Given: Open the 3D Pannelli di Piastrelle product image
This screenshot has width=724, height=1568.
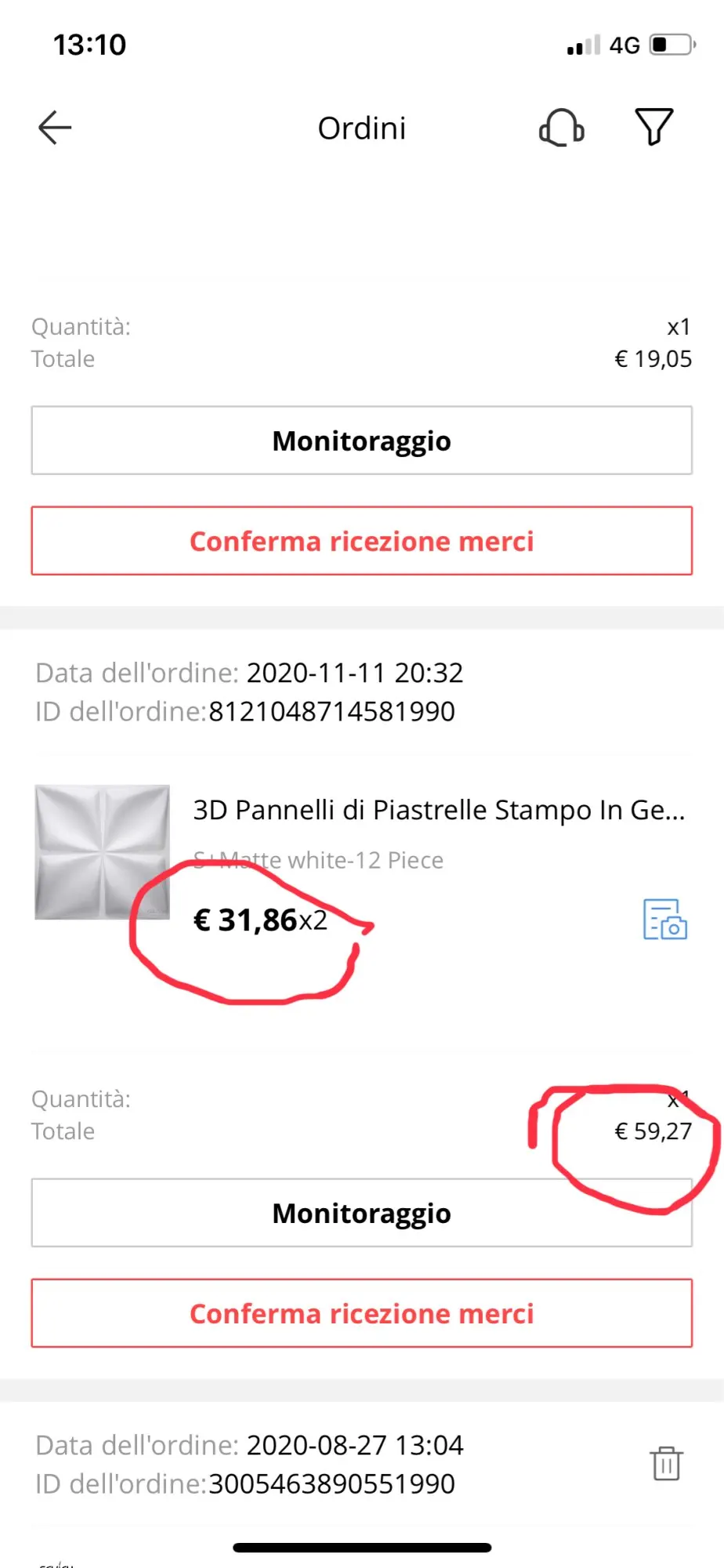Looking at the screenshot, I should pyautogui.click(x=103, y=852).
